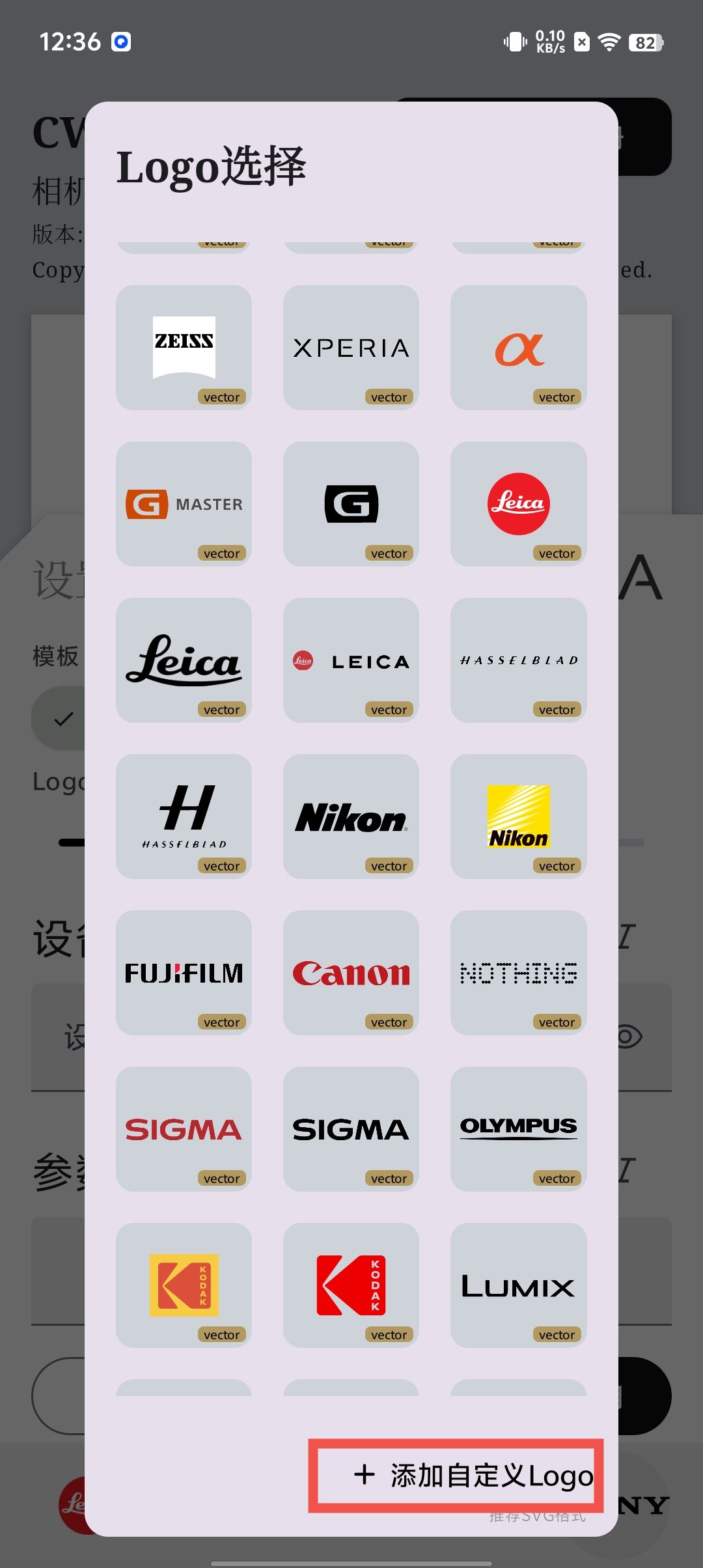Choose the Canon logo
Image resolution: width=703 pixels, height=1568 pixels.
[x=351, y=973]
